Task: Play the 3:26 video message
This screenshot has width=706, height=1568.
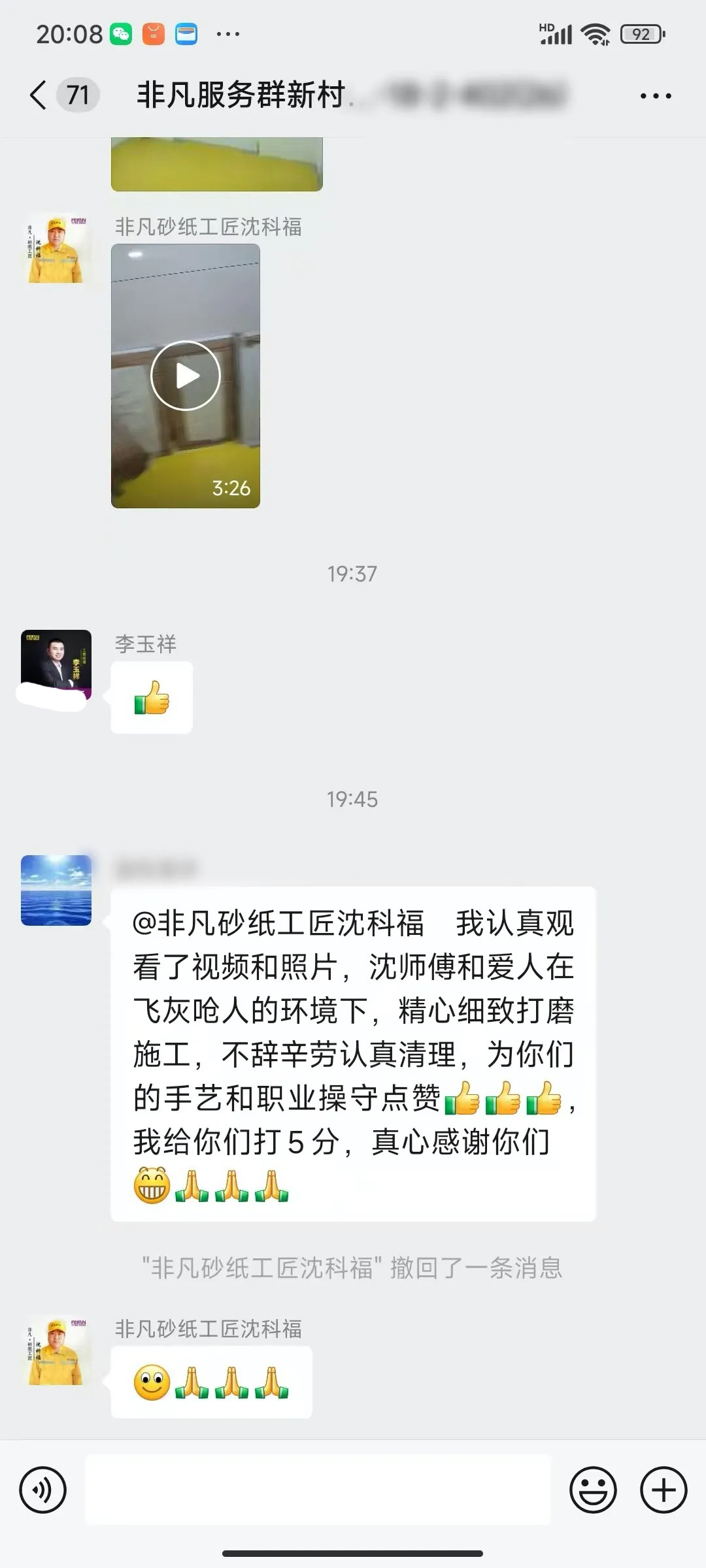Action: (186, 376)
